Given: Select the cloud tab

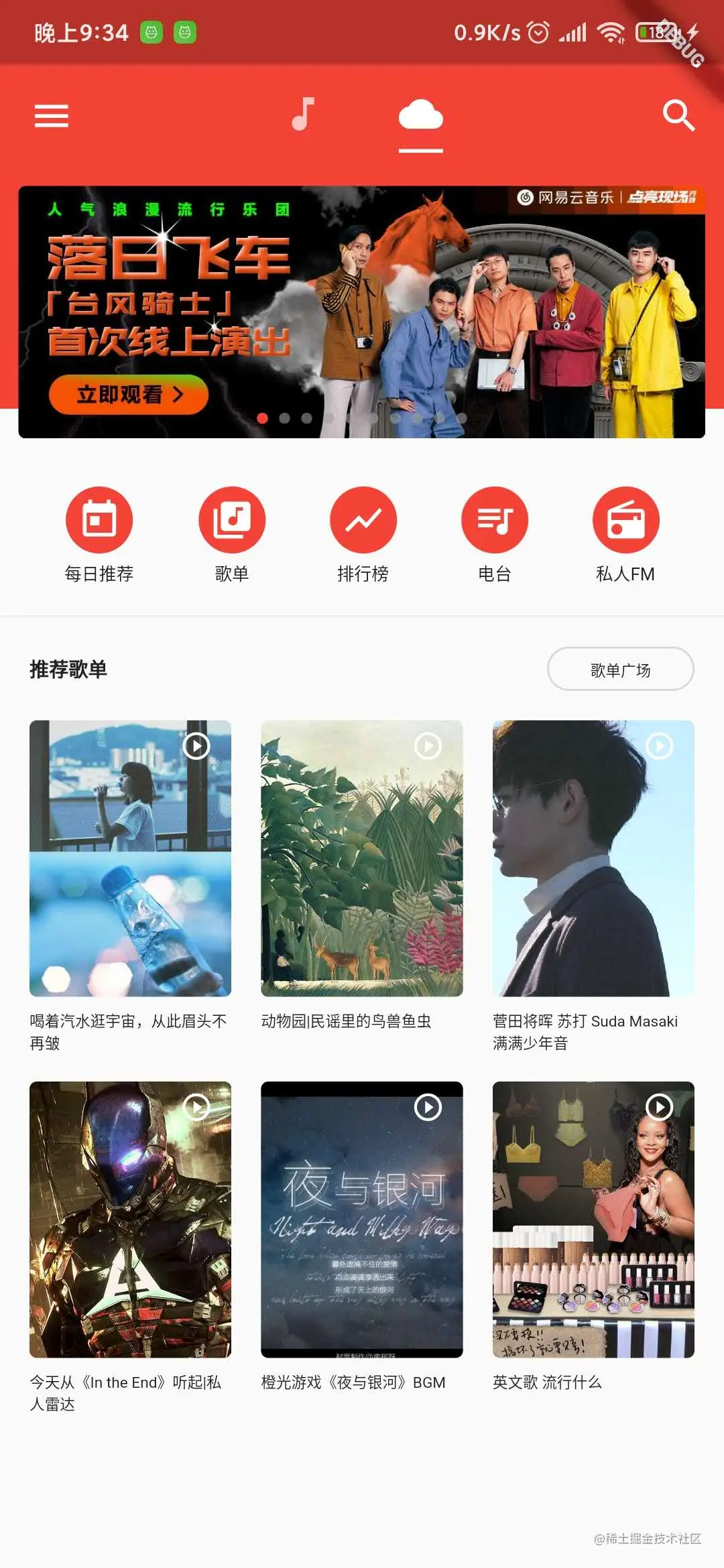Looking at the screenshot, I should 420,115.
